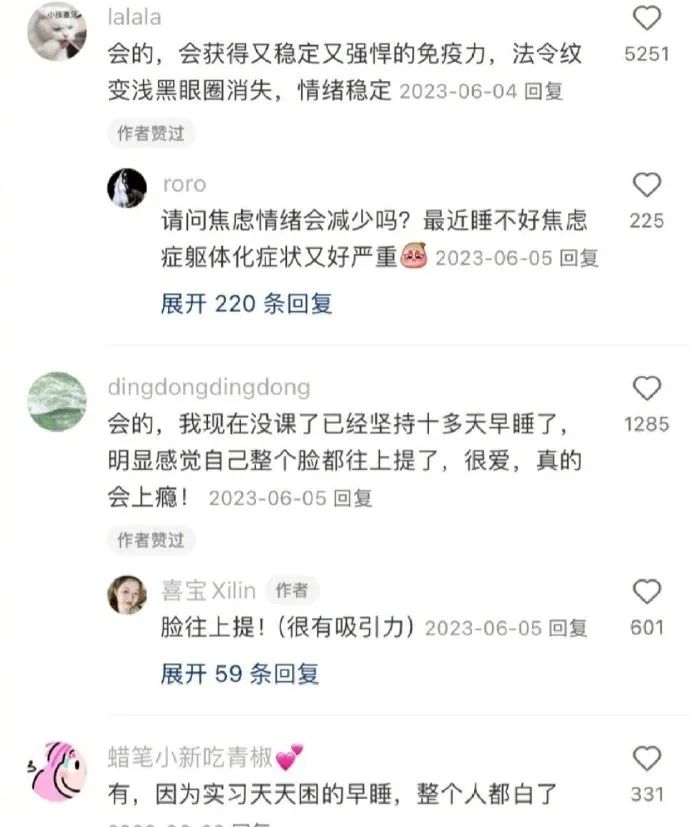
Task: Open lalala's profile avatar
Action: 56,31
